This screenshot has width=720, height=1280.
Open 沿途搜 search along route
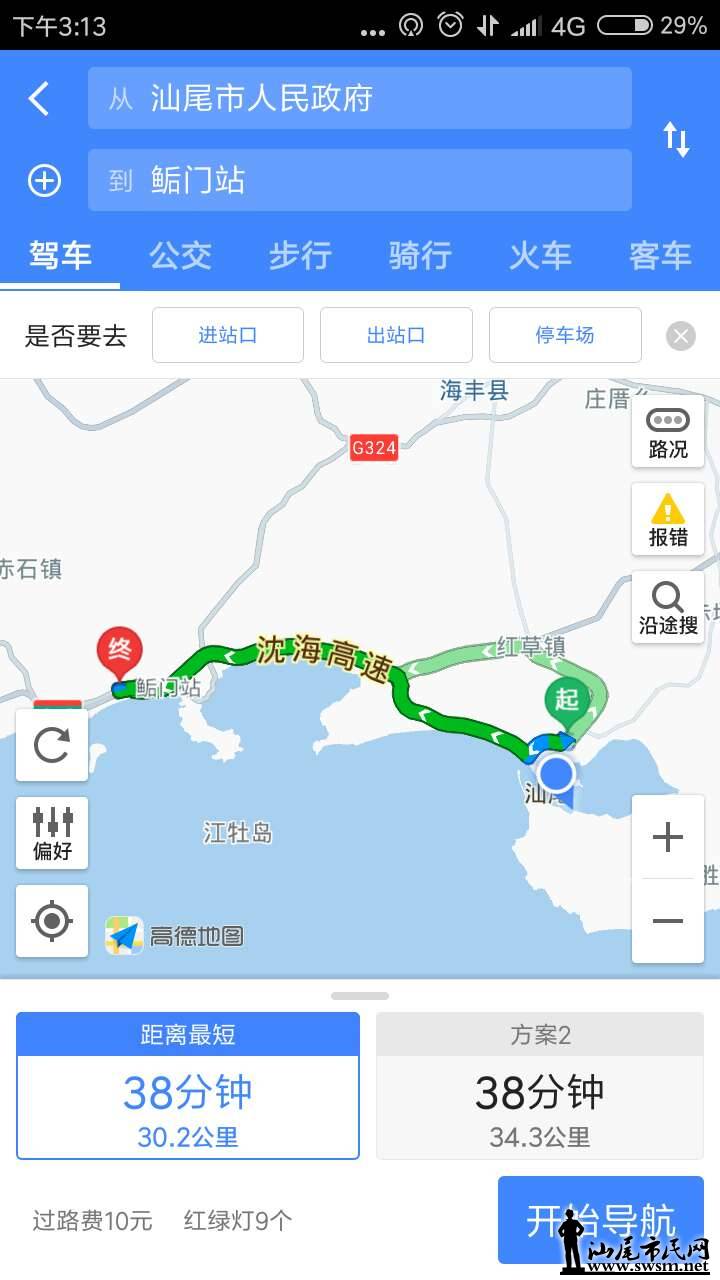668,608
